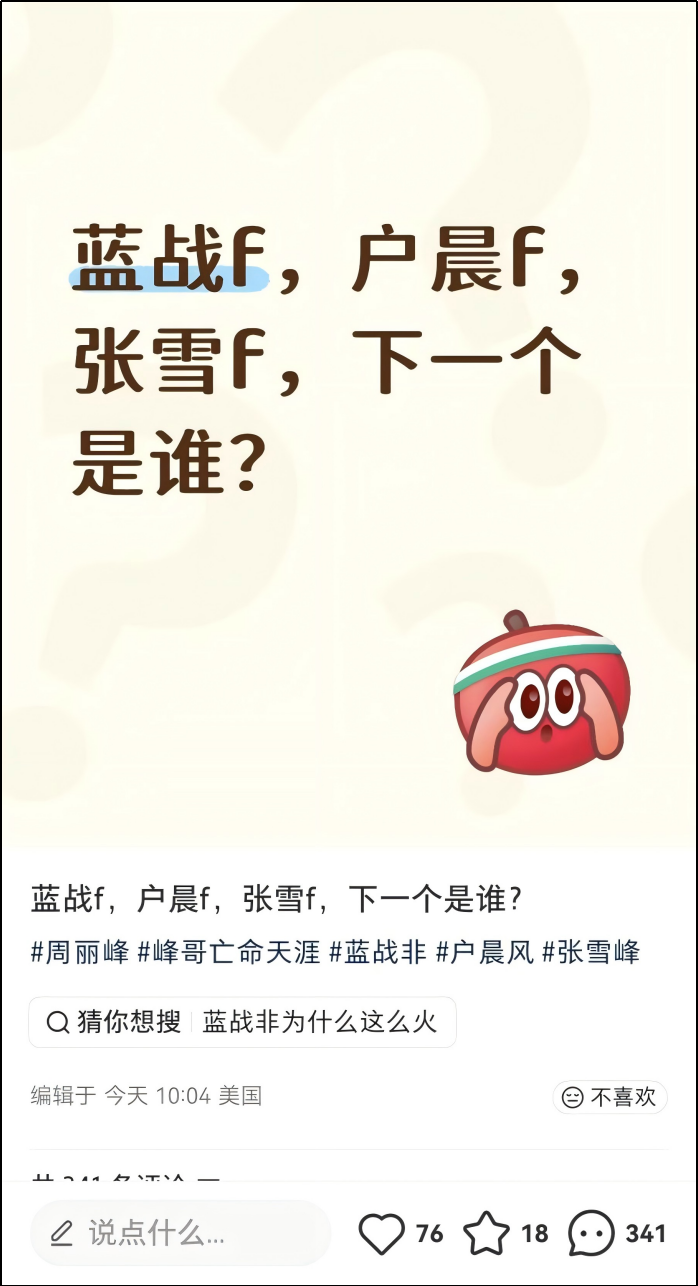Open hashtag #张雪峰
698x1286 pixels.
(591, 951)
